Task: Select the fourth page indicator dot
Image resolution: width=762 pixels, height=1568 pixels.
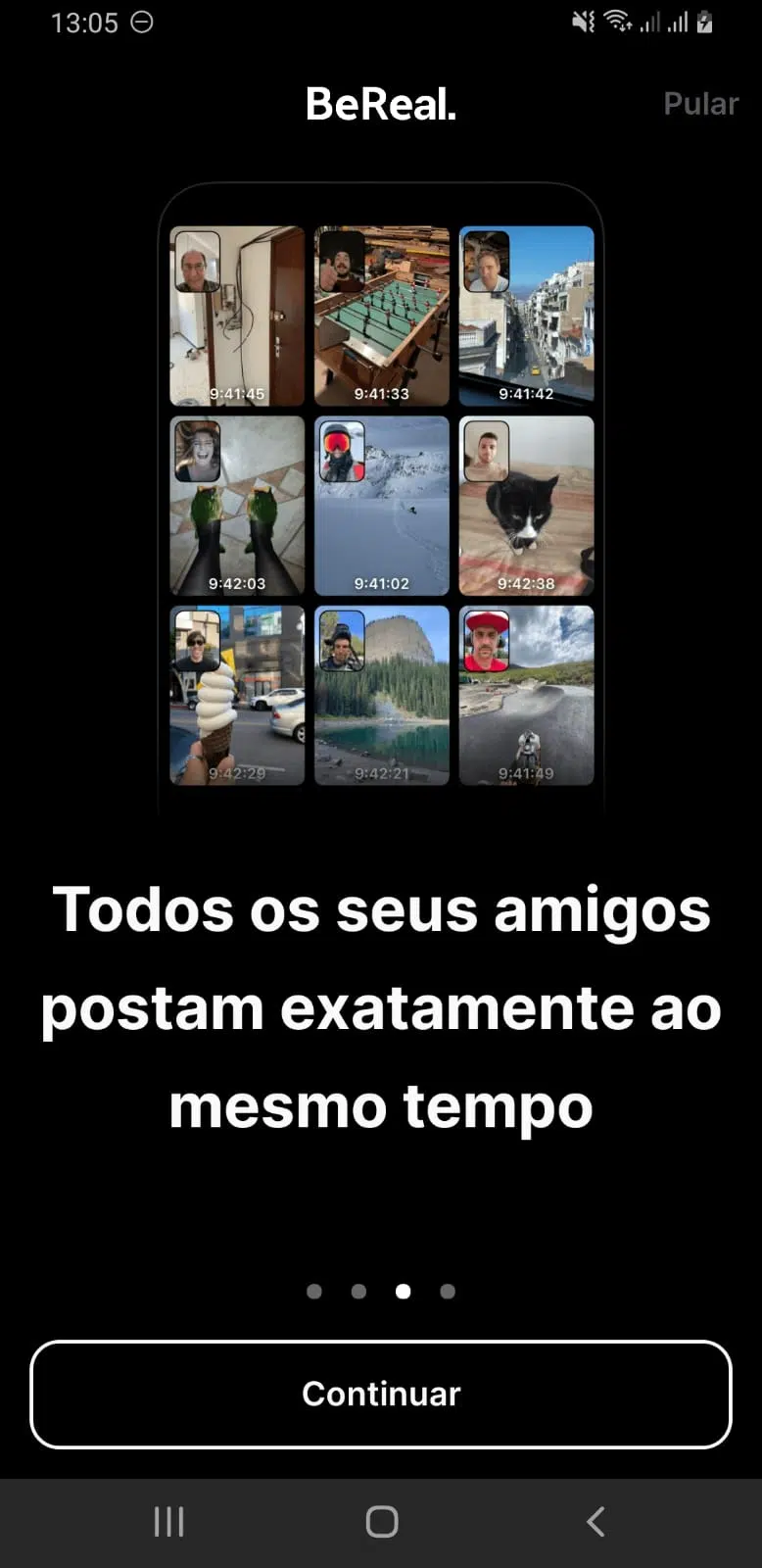Action: coord(448,1291)
